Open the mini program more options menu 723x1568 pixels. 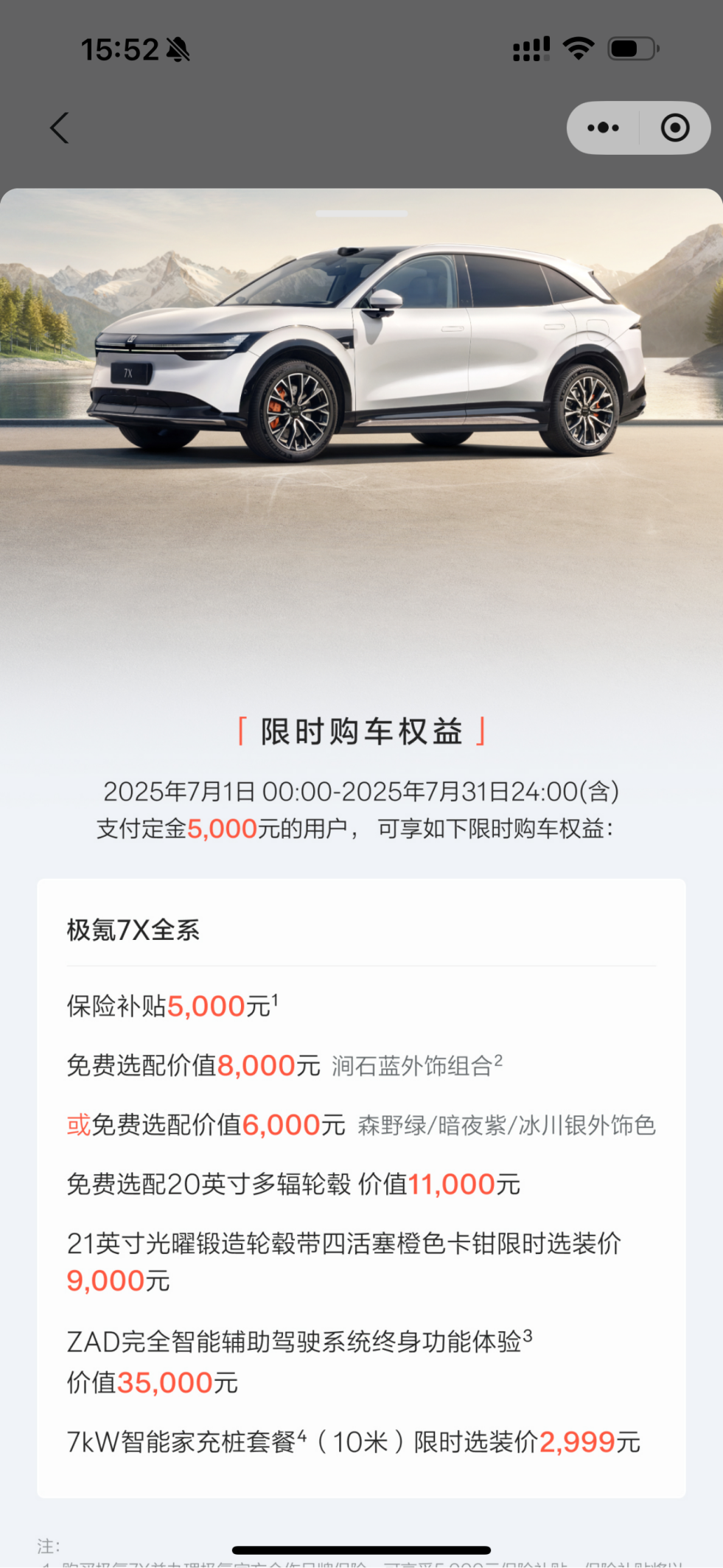pyautogui.click(x=603, y=128)
